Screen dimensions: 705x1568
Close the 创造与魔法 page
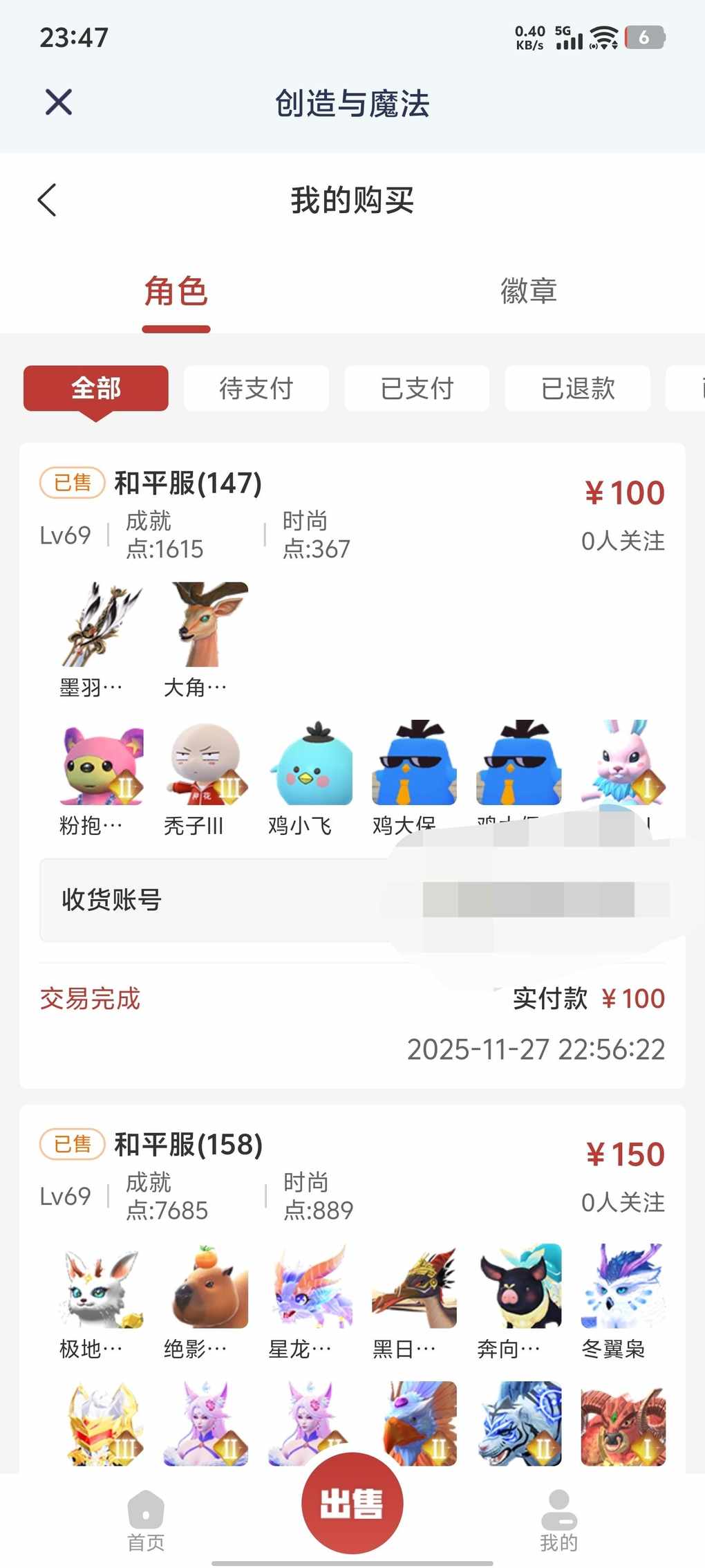(59, 102)
